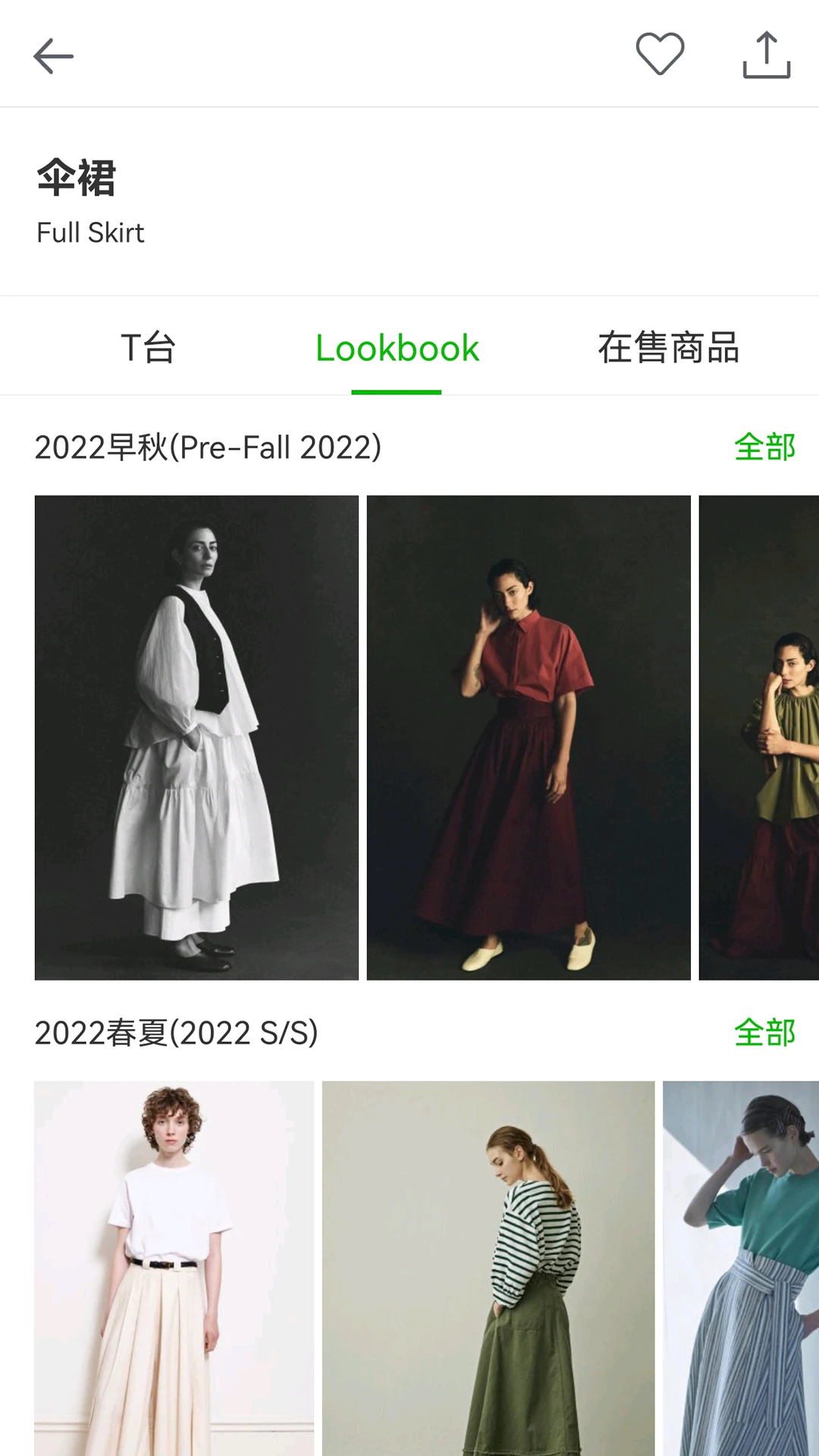Image resolution: width=819 pixels, height=1456 pixels.
Task: Open 全部 for Pre-Fall 2022 collection
Action: coord(764,448)
